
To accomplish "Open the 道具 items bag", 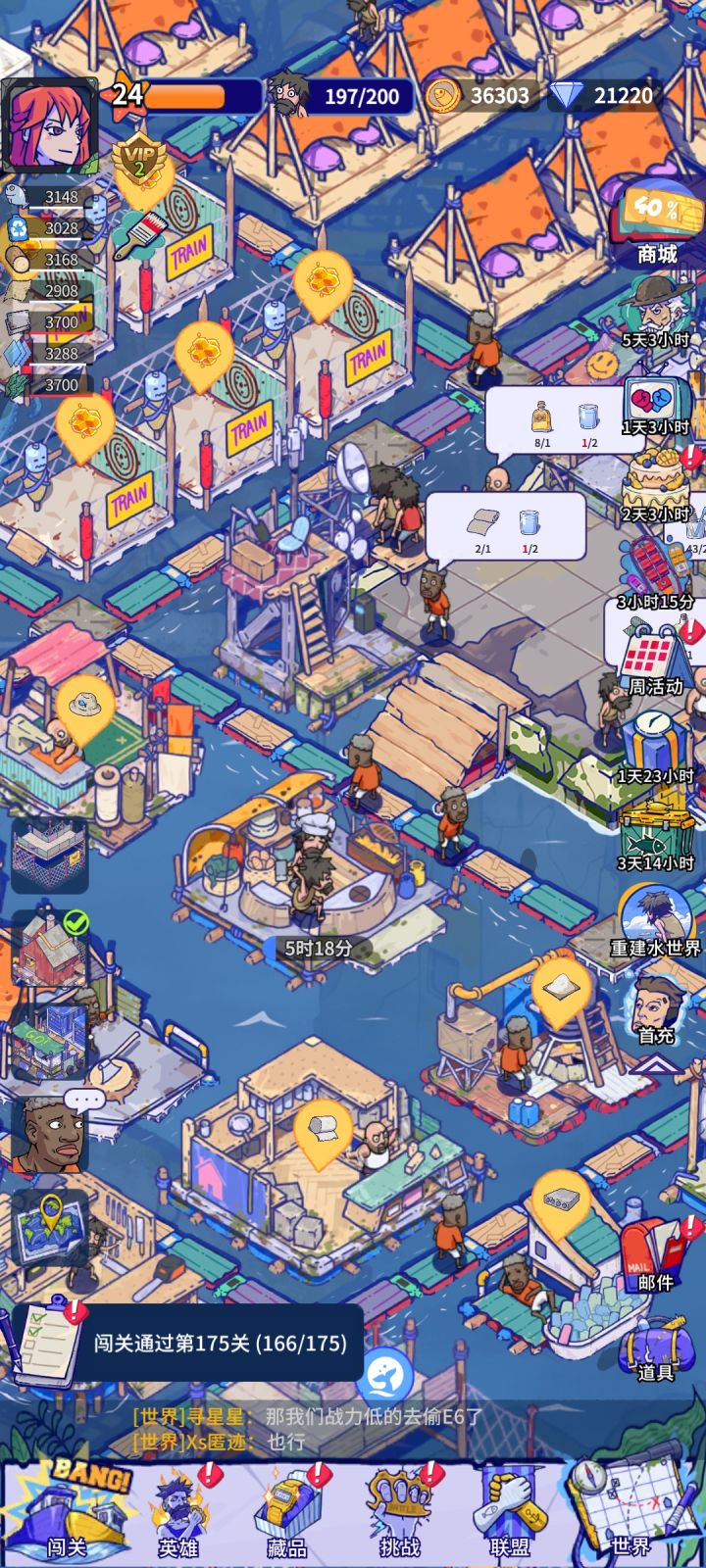I will point(655,1348).
